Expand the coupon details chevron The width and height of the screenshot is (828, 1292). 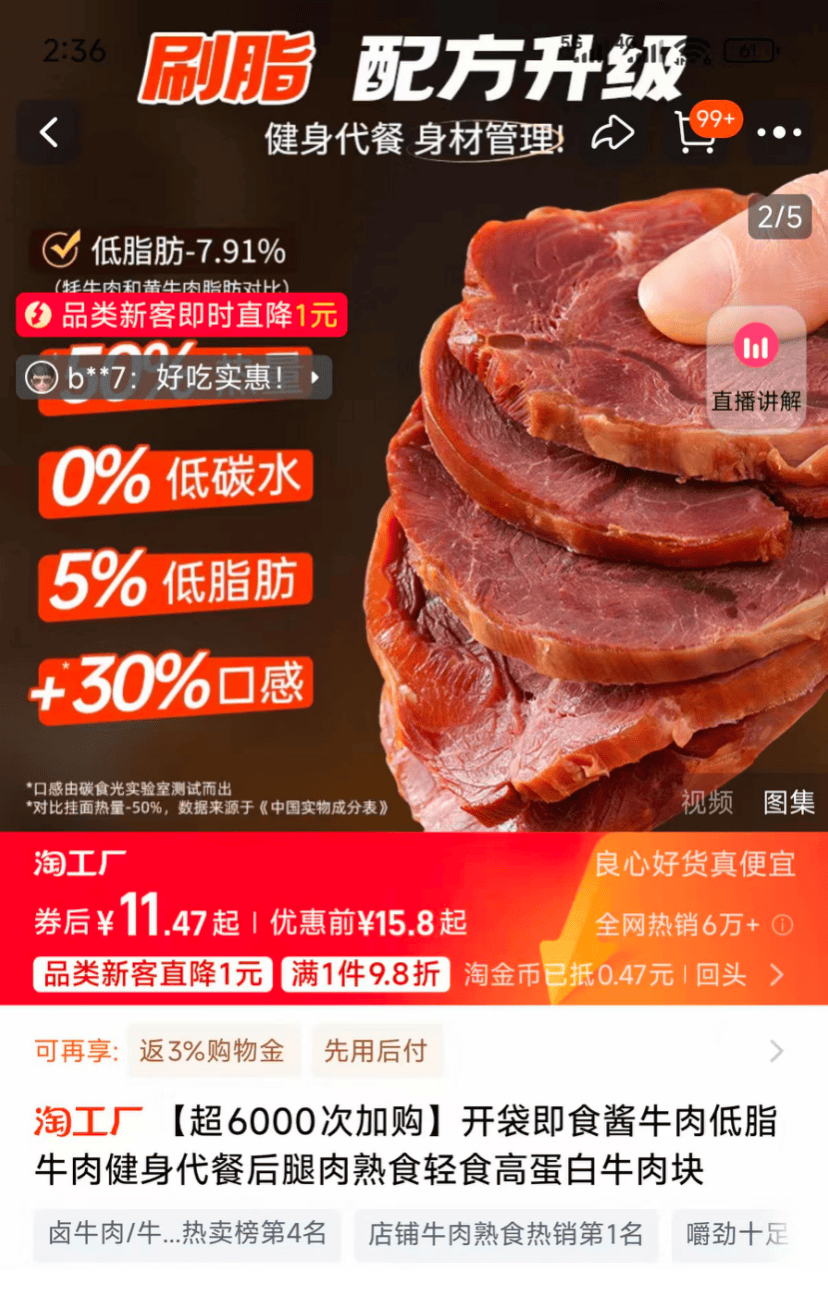coord(776,974)
